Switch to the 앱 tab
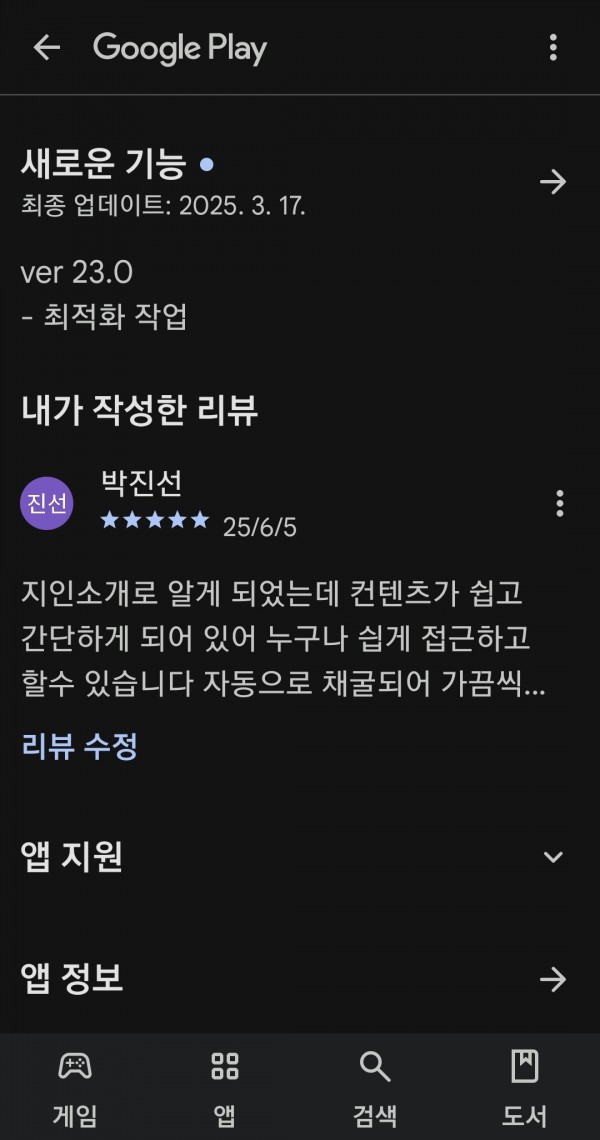Image resolution: width=600 pixels, height=1140 pixels. (225, 1087)
